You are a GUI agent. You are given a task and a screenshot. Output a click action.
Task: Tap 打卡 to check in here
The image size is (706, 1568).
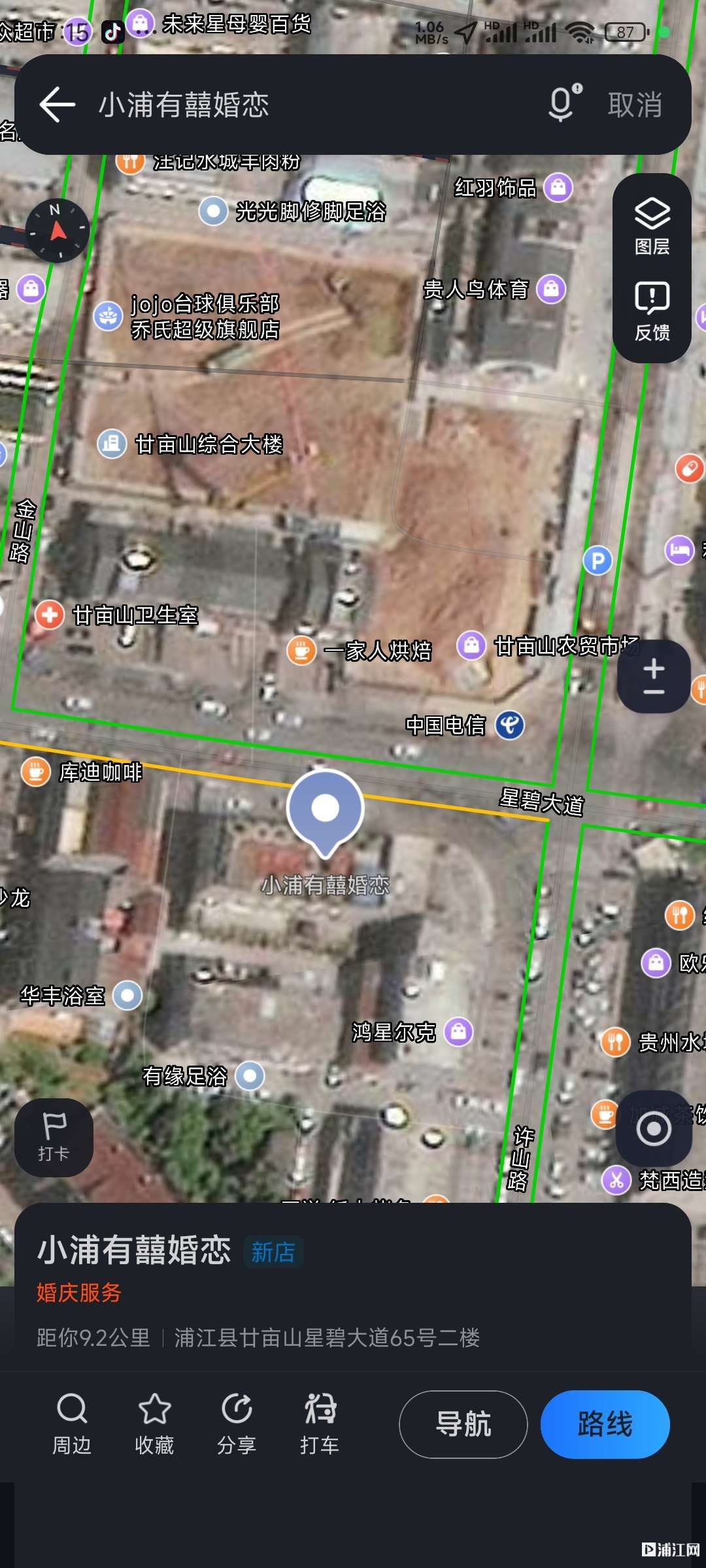pos(54,1137)
